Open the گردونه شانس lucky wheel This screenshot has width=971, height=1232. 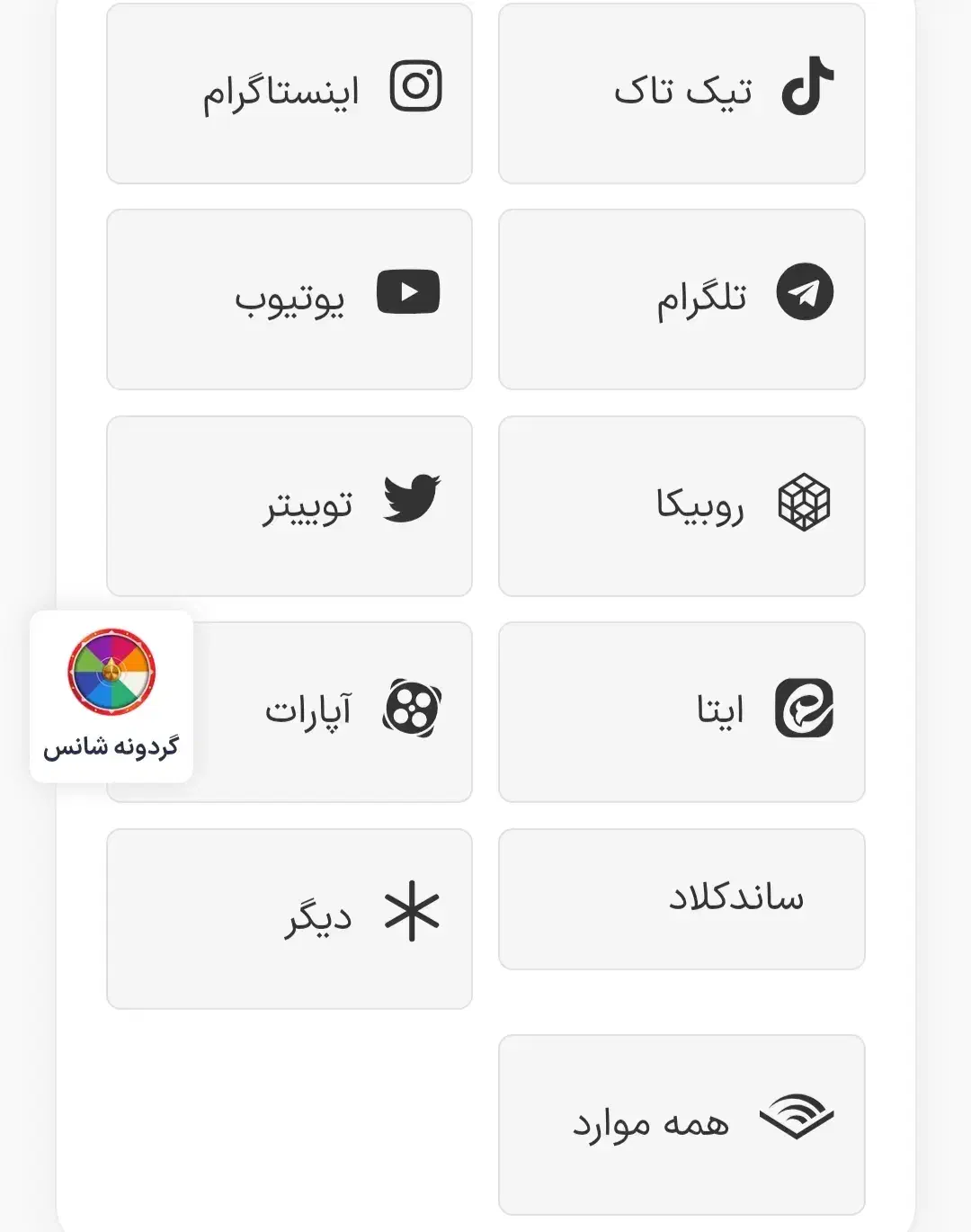tap(111, 692)
